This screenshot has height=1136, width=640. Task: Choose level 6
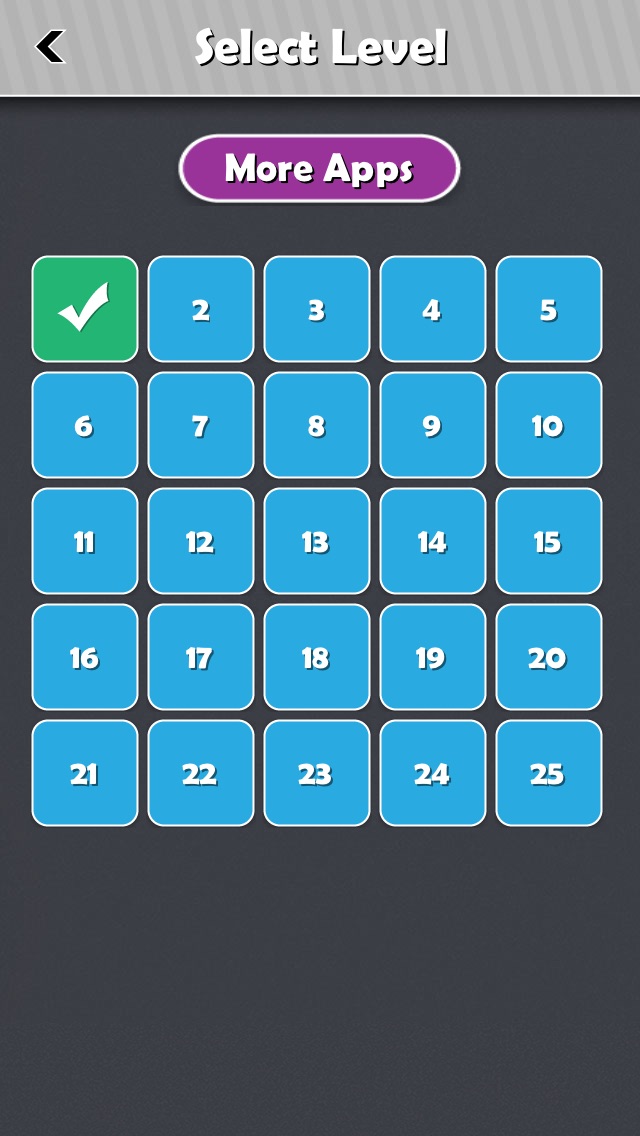pos(85,425)
